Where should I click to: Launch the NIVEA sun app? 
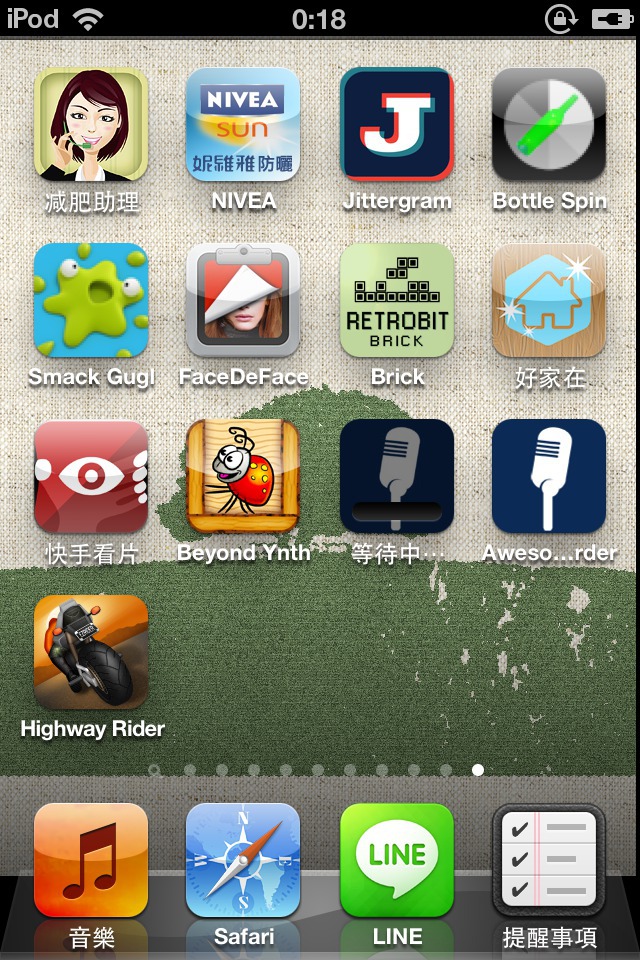pos(243,125)
